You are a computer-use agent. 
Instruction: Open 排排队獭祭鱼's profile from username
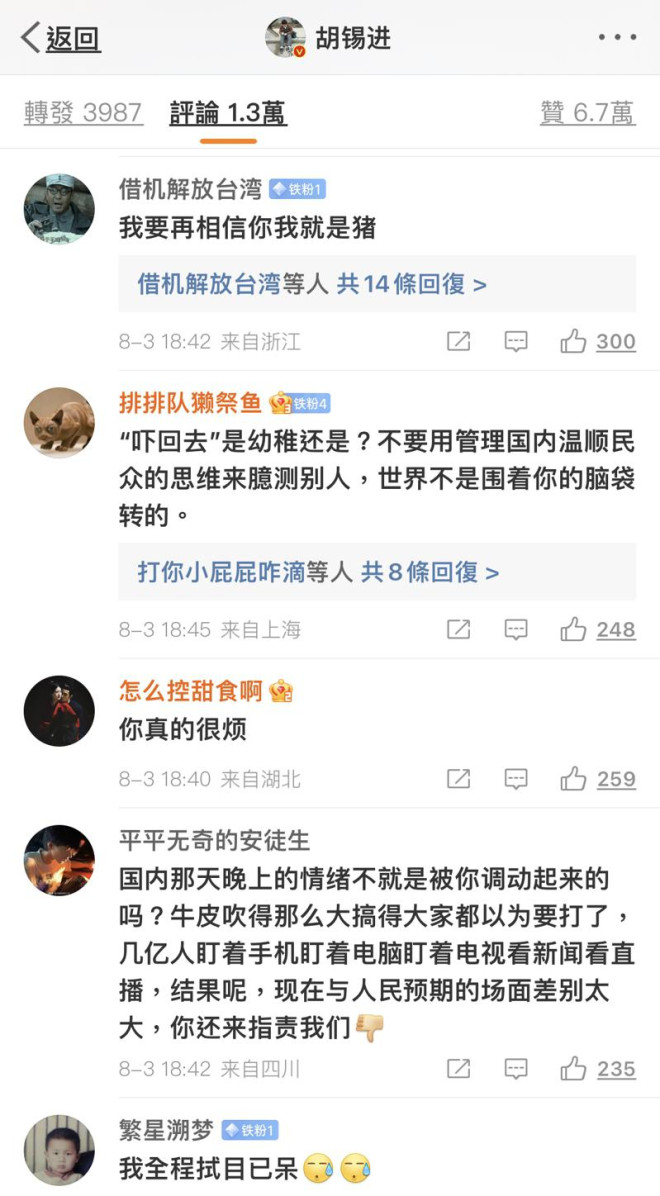[190, 402]
